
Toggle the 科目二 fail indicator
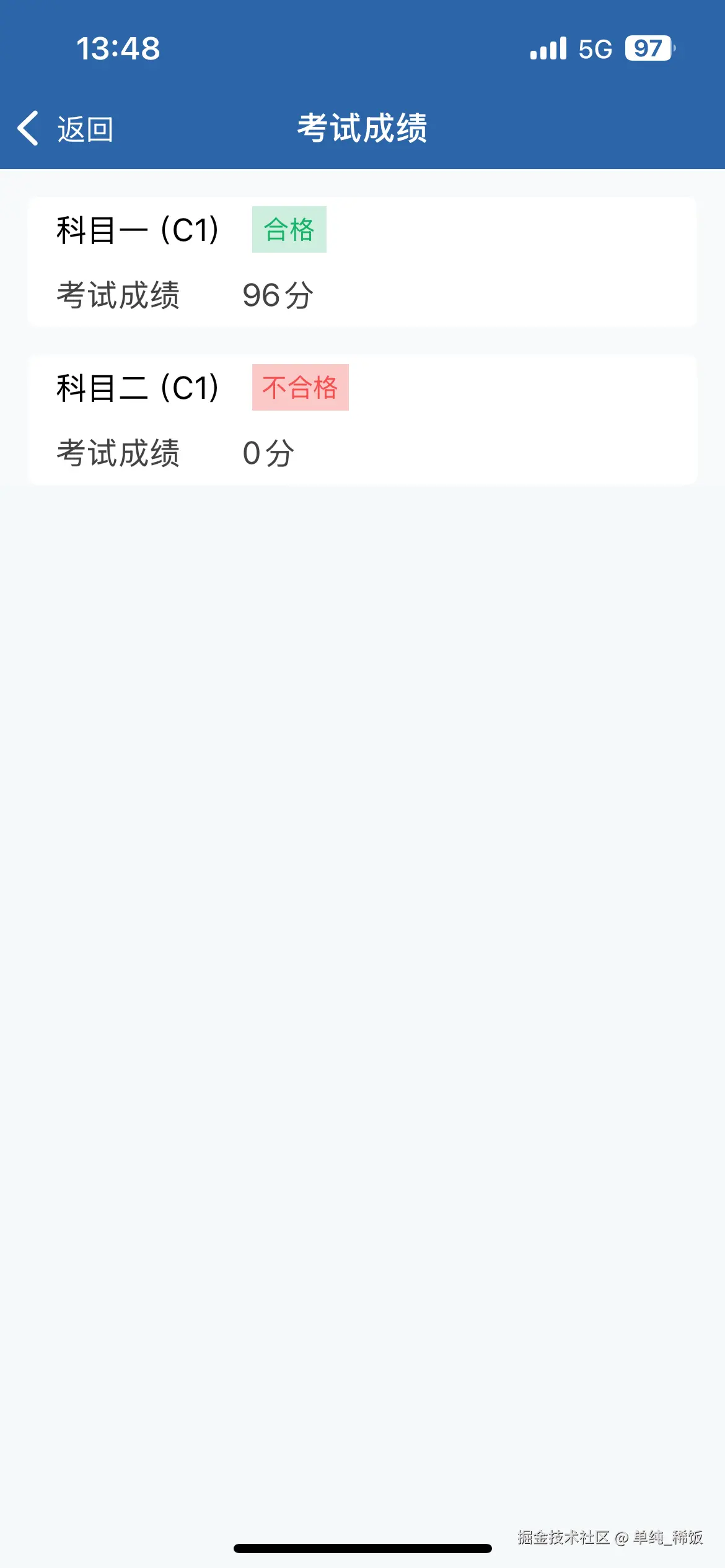[x=301, y=388]
